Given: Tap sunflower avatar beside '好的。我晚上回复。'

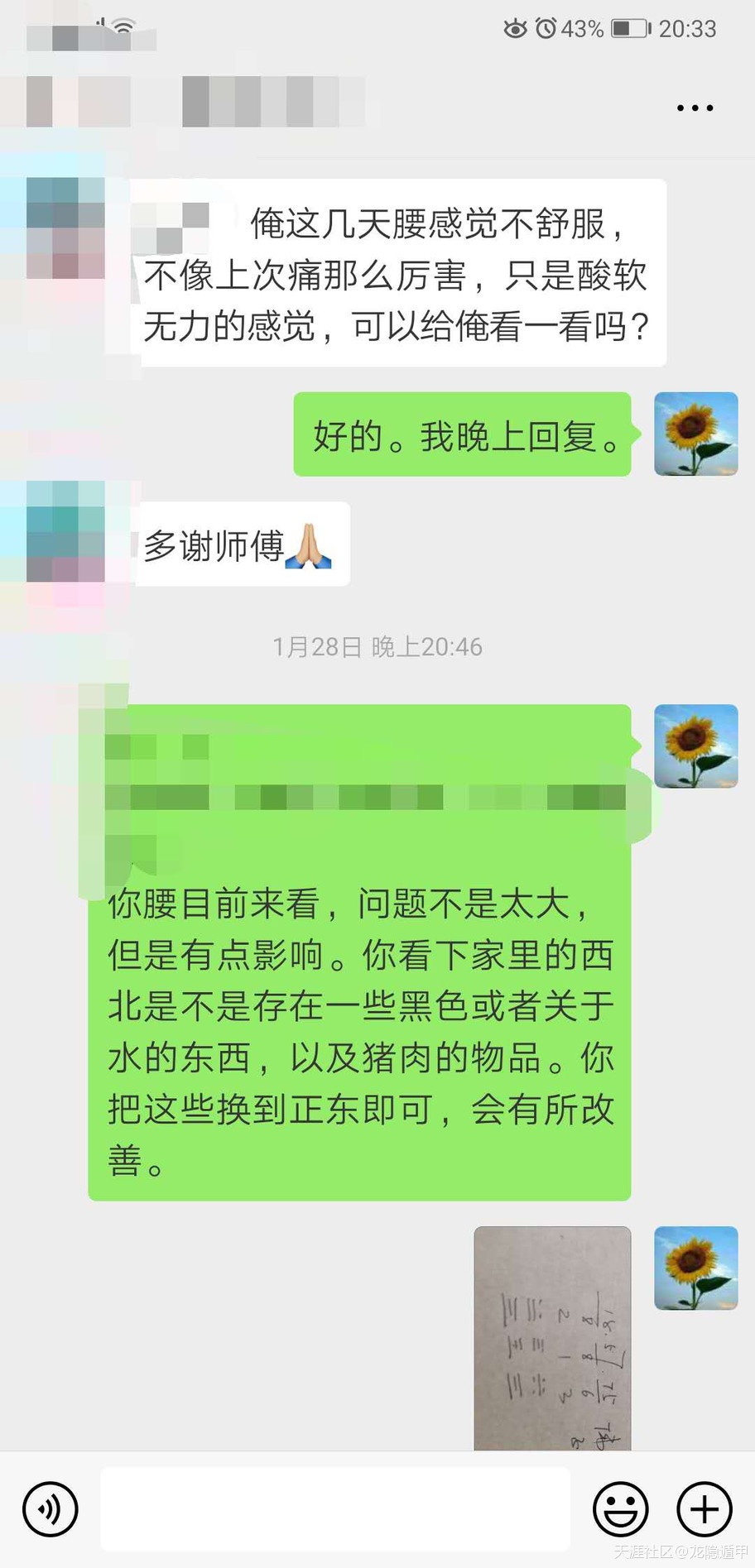Looking at the screenshot, I should coord(695,434).
